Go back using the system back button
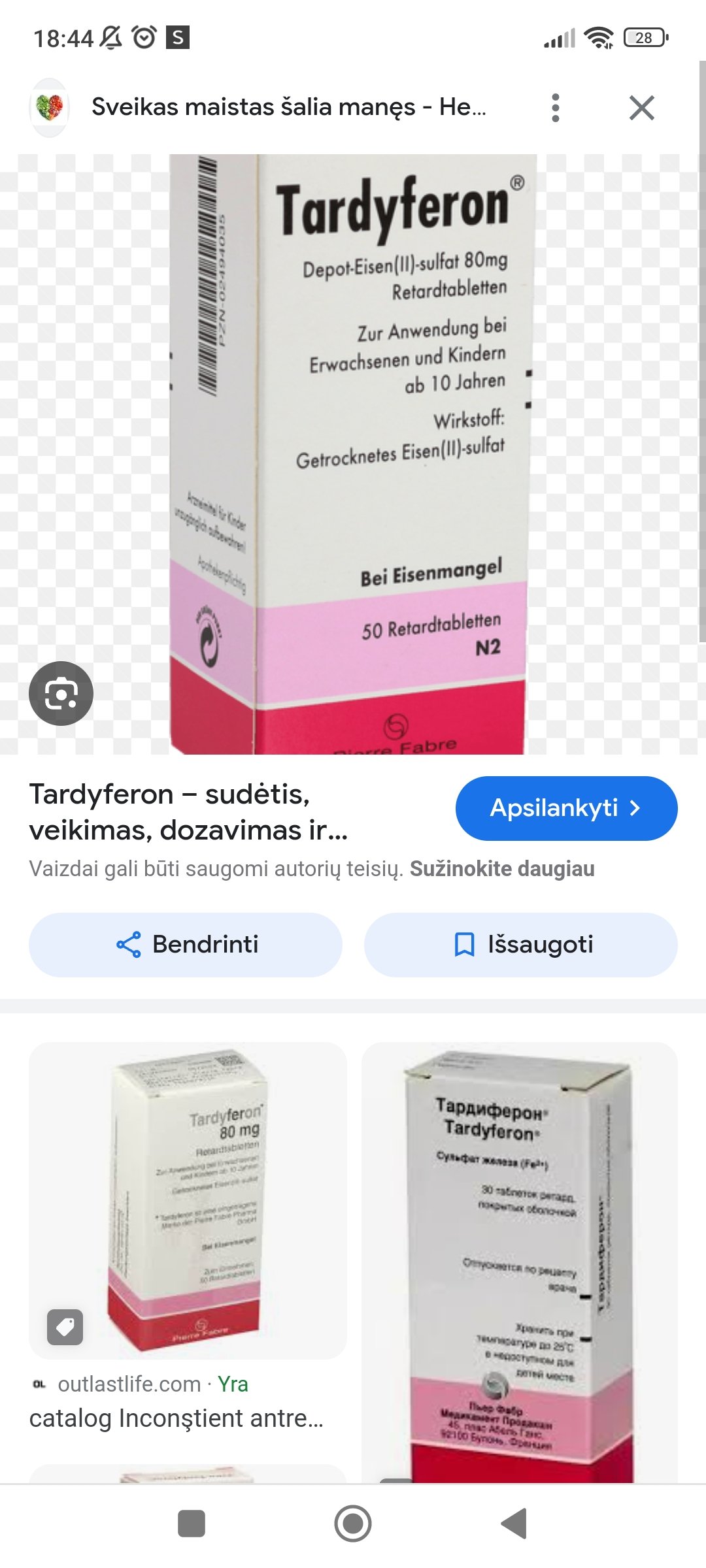 tap(514, 1524)
